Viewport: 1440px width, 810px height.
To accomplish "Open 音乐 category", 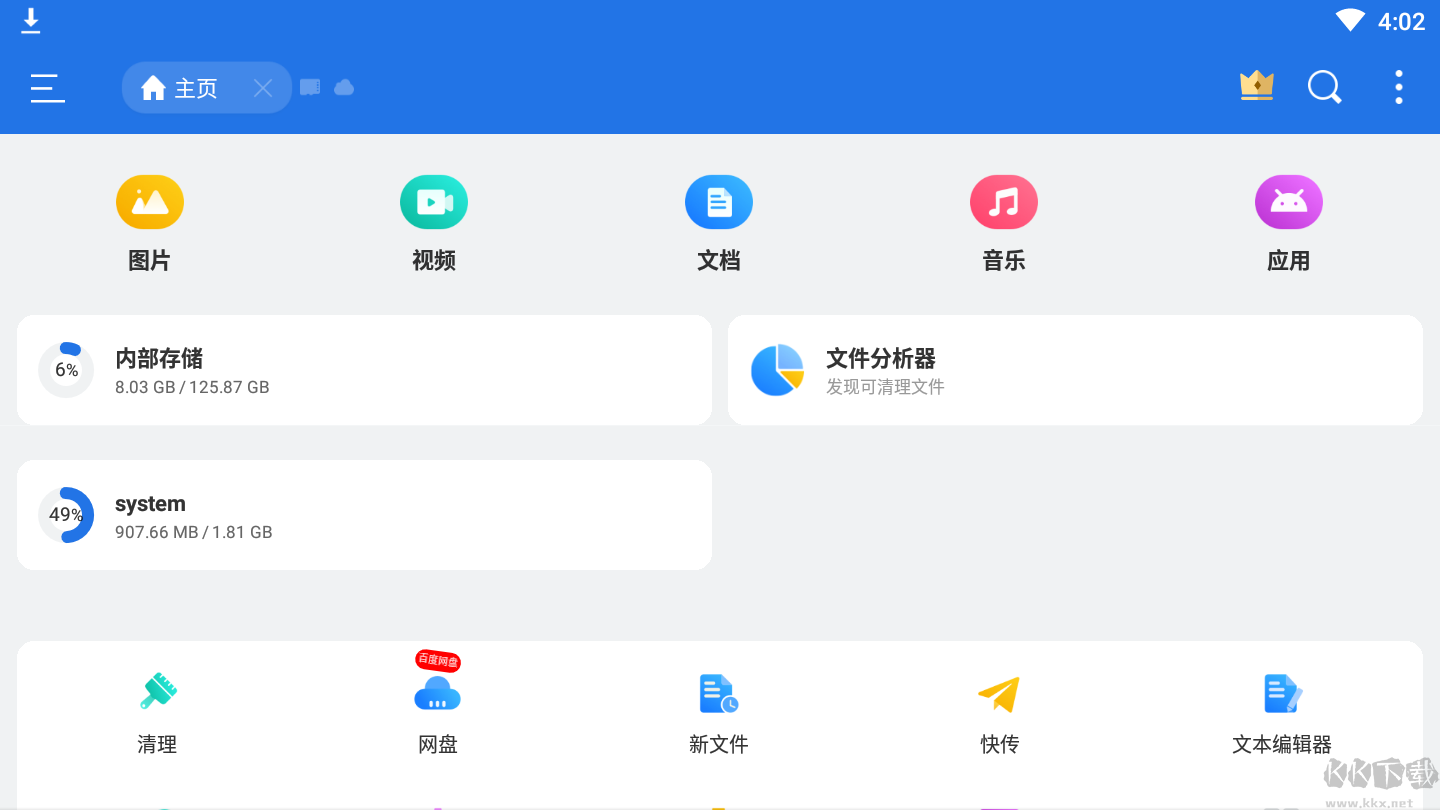I will (1003, 222).
